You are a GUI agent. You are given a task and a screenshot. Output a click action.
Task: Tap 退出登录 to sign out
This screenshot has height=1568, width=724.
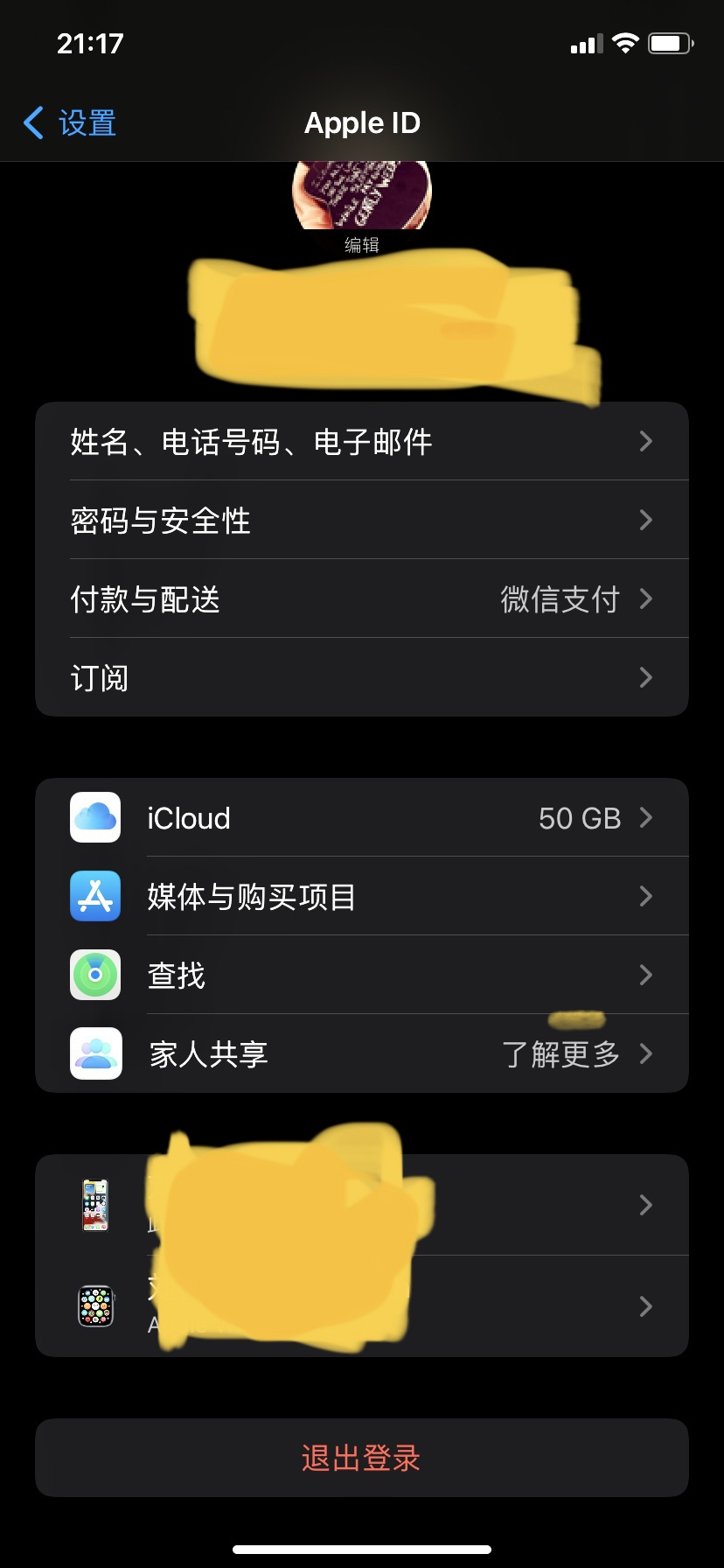(361, 1459)
